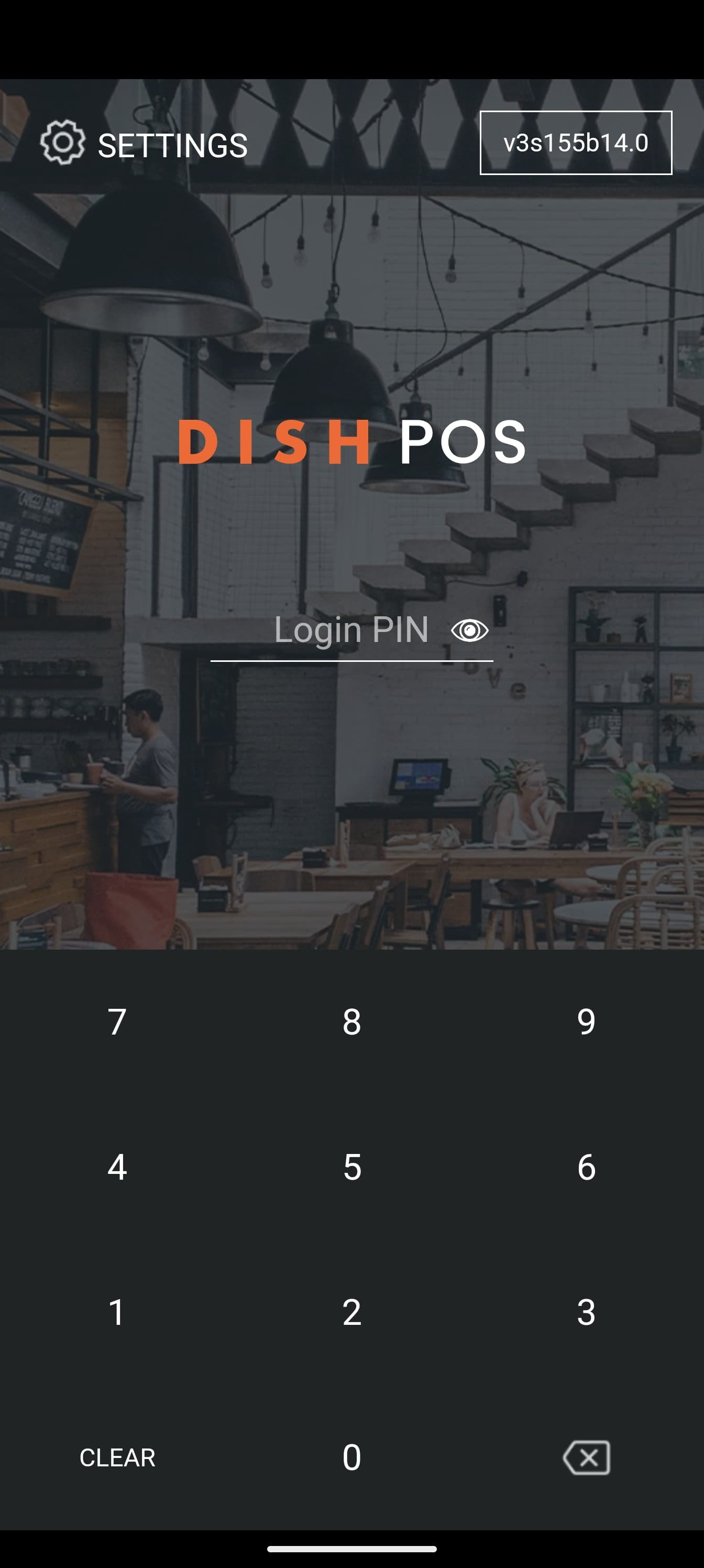
Task: Enter digit 9 on the keypad
Action: tap(586, 1021)
